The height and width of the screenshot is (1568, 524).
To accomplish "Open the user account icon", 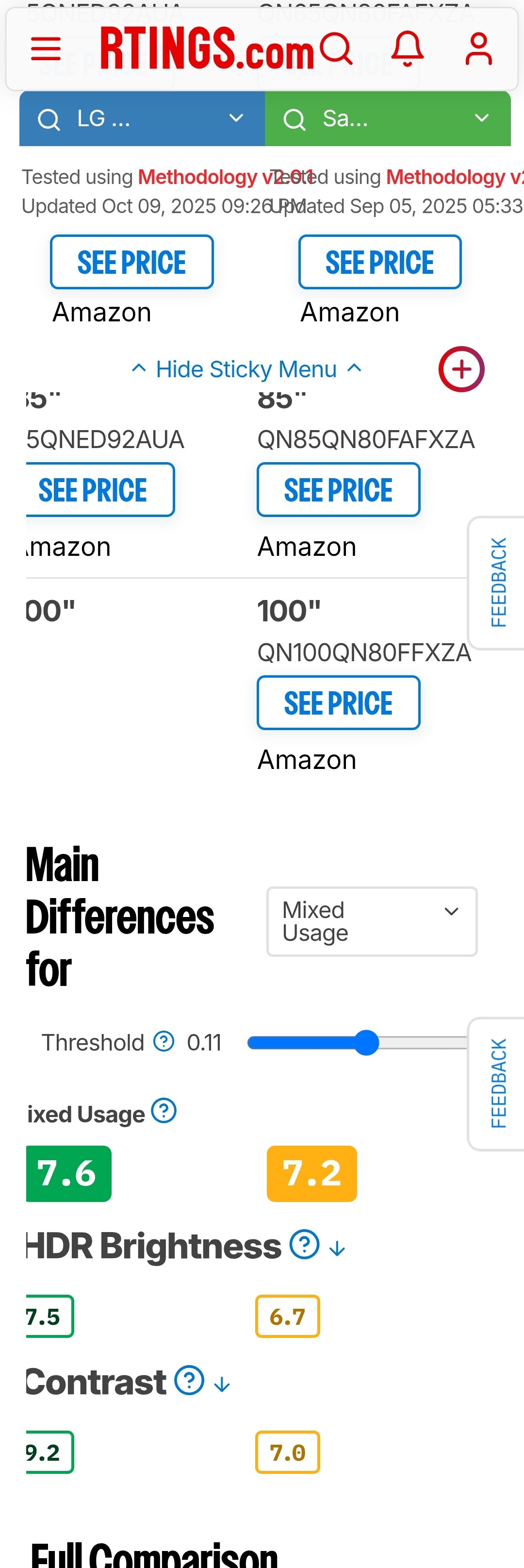I will tap(478, 49).
